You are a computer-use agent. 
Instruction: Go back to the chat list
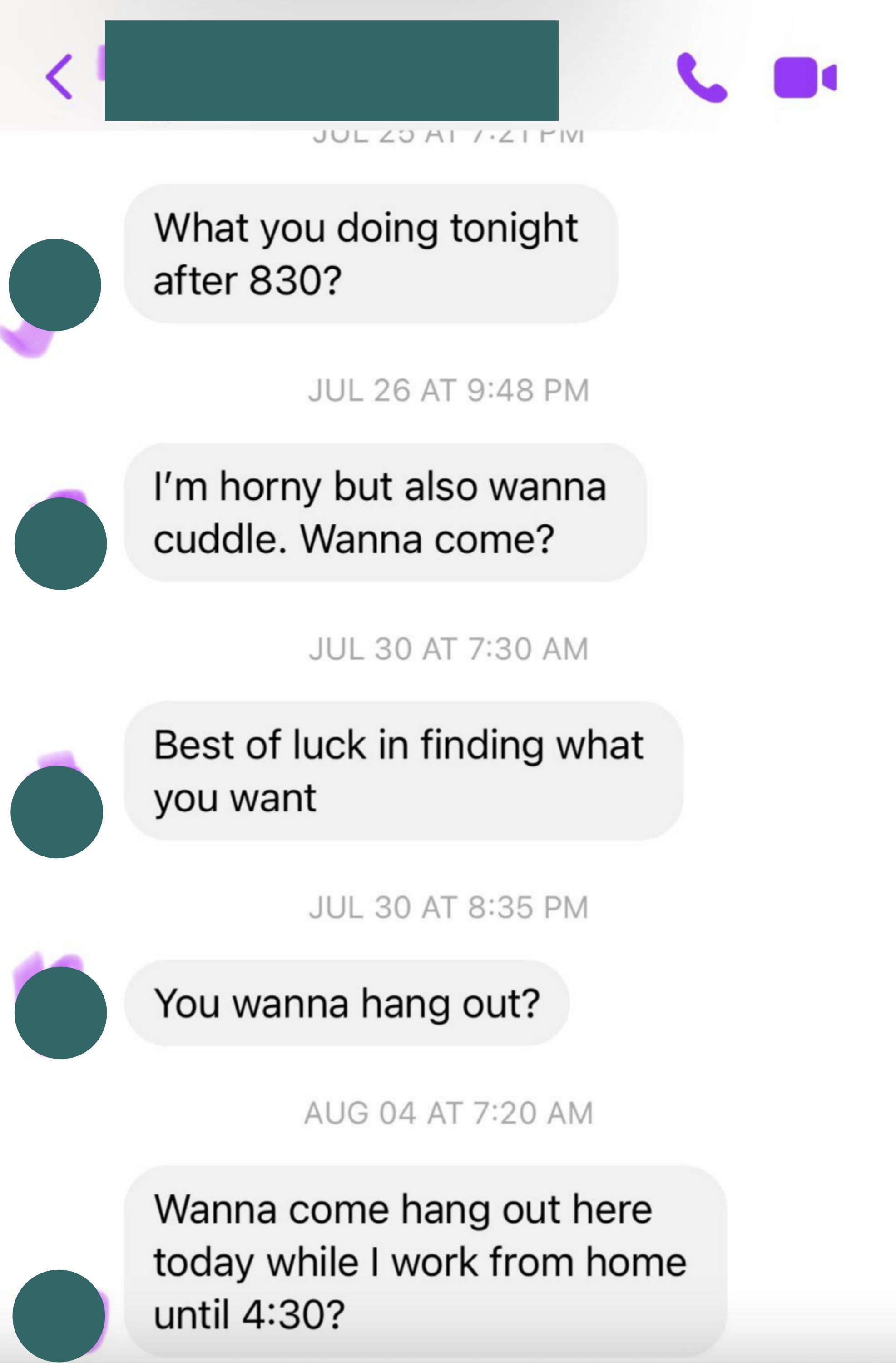pos(59,77)
